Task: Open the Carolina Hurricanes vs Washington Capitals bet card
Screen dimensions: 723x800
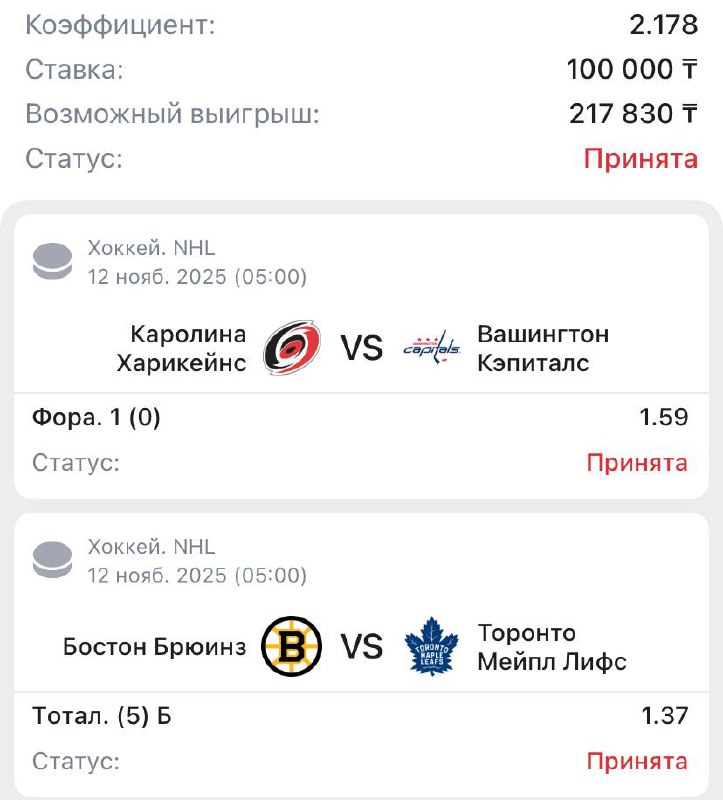Action: click(361, 348)
